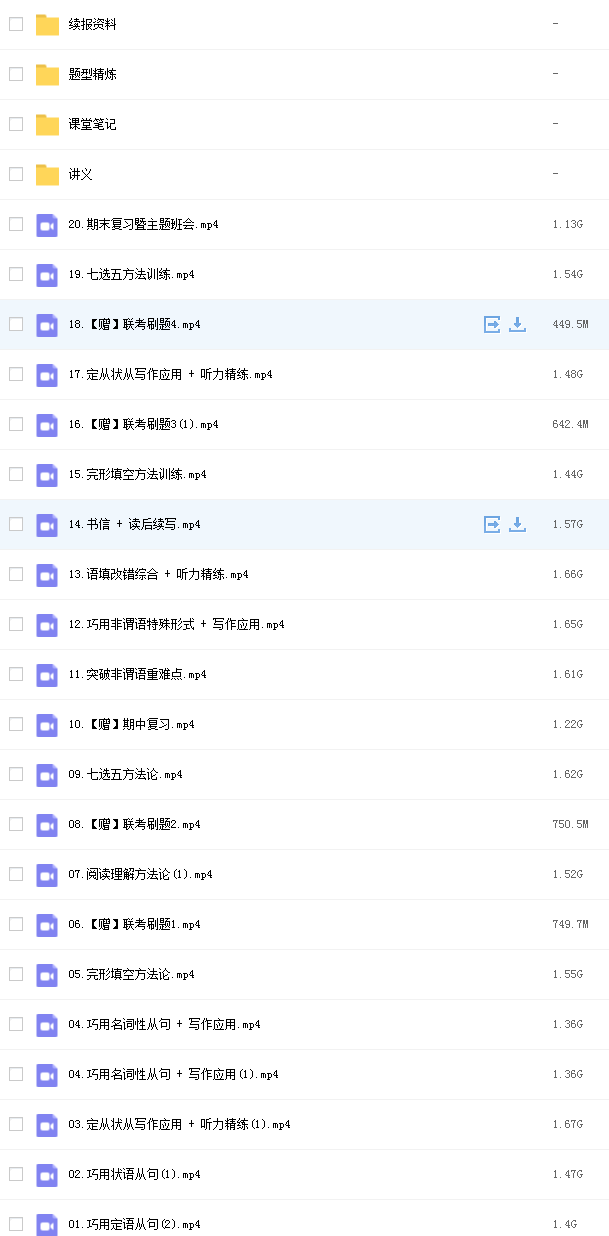
Task: Select checkbox for 20.期末复习暨主题班会.mp4
Action: pos(16,224)
